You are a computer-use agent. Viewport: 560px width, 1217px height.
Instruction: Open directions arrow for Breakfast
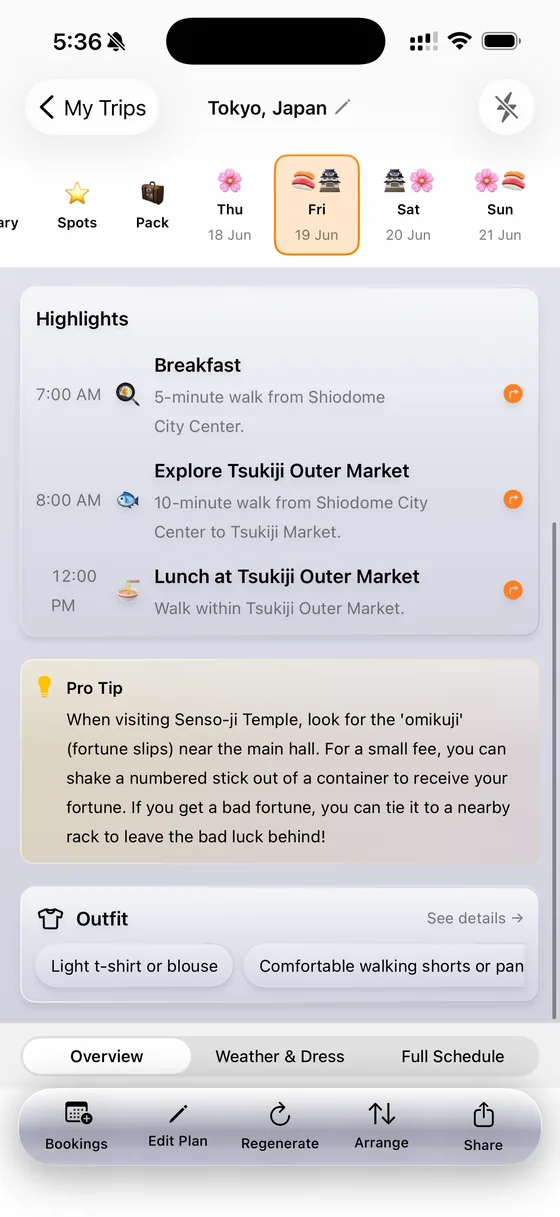point(513,394)
